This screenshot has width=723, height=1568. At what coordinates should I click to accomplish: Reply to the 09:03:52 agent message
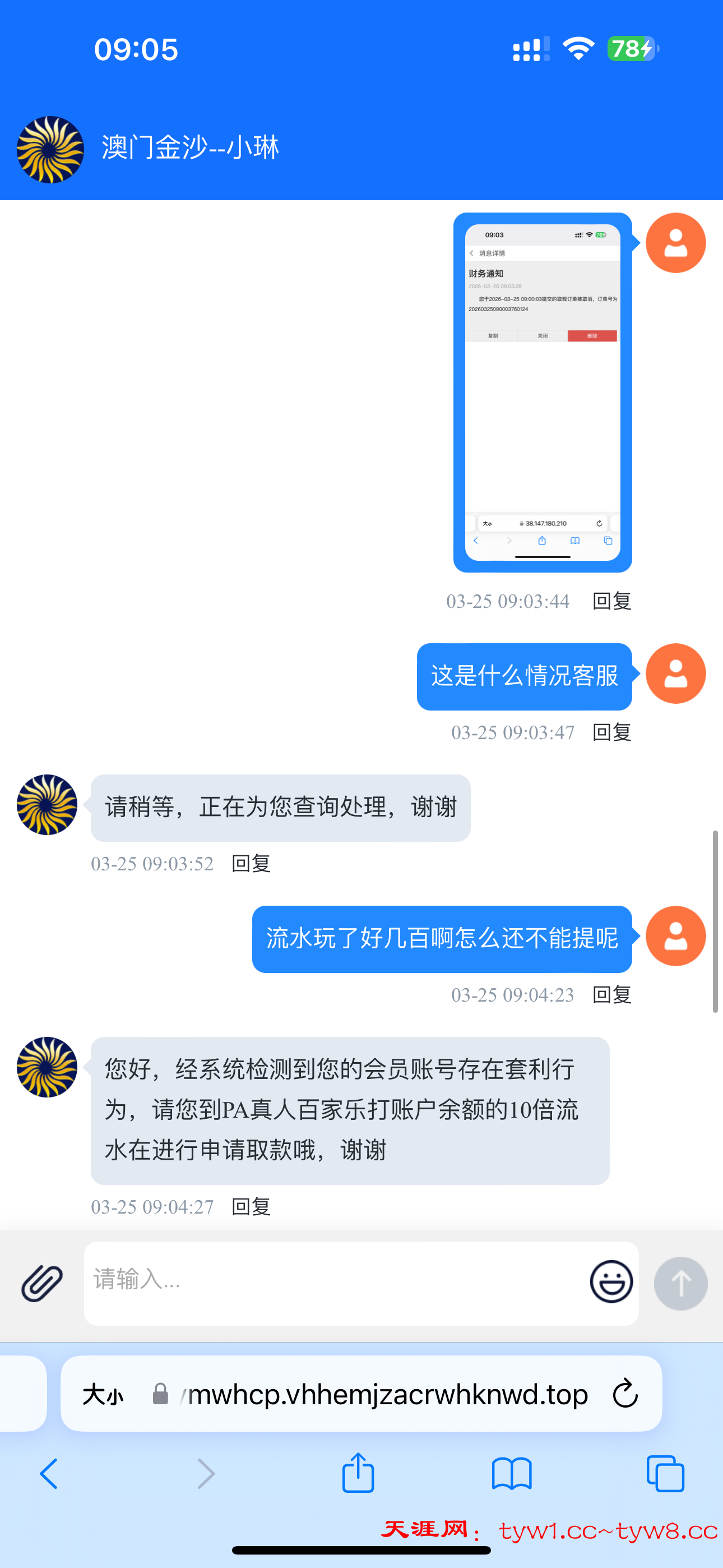coord(251,863)
